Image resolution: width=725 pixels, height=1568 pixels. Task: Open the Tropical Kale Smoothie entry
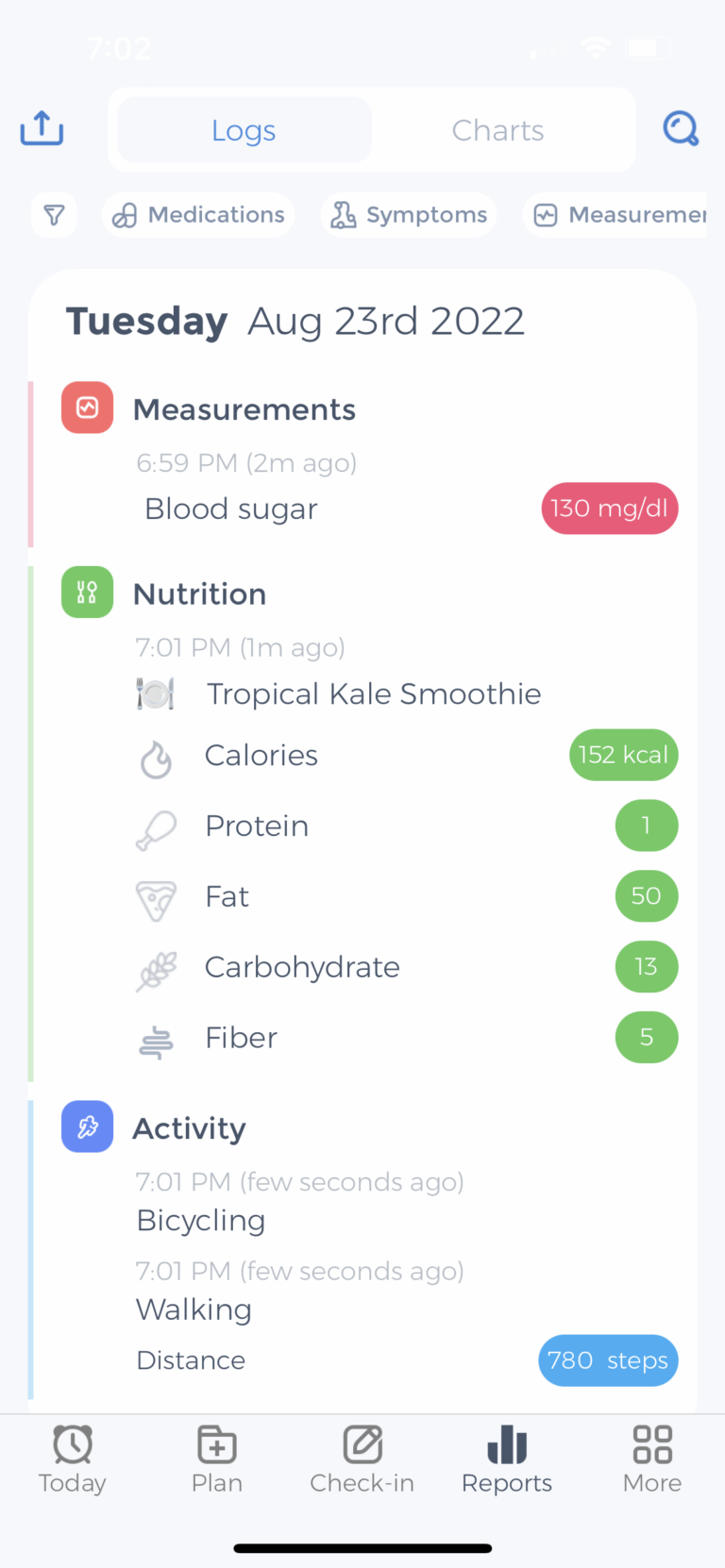(x=374, y=694)
